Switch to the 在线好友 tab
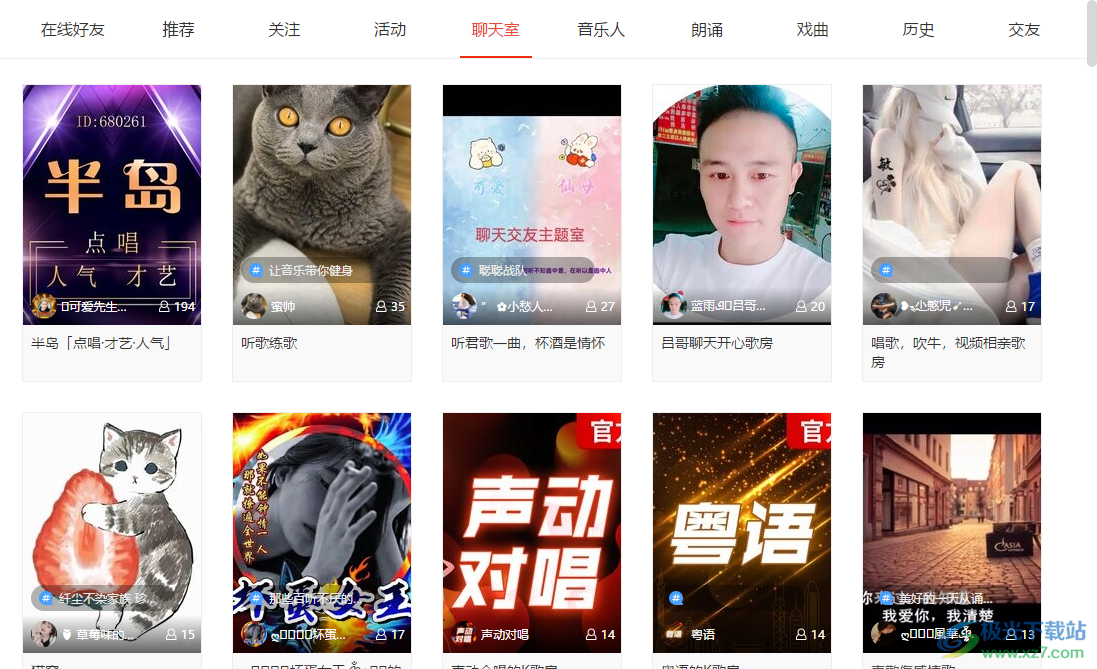1097x669 pixels. click(73, 30)
